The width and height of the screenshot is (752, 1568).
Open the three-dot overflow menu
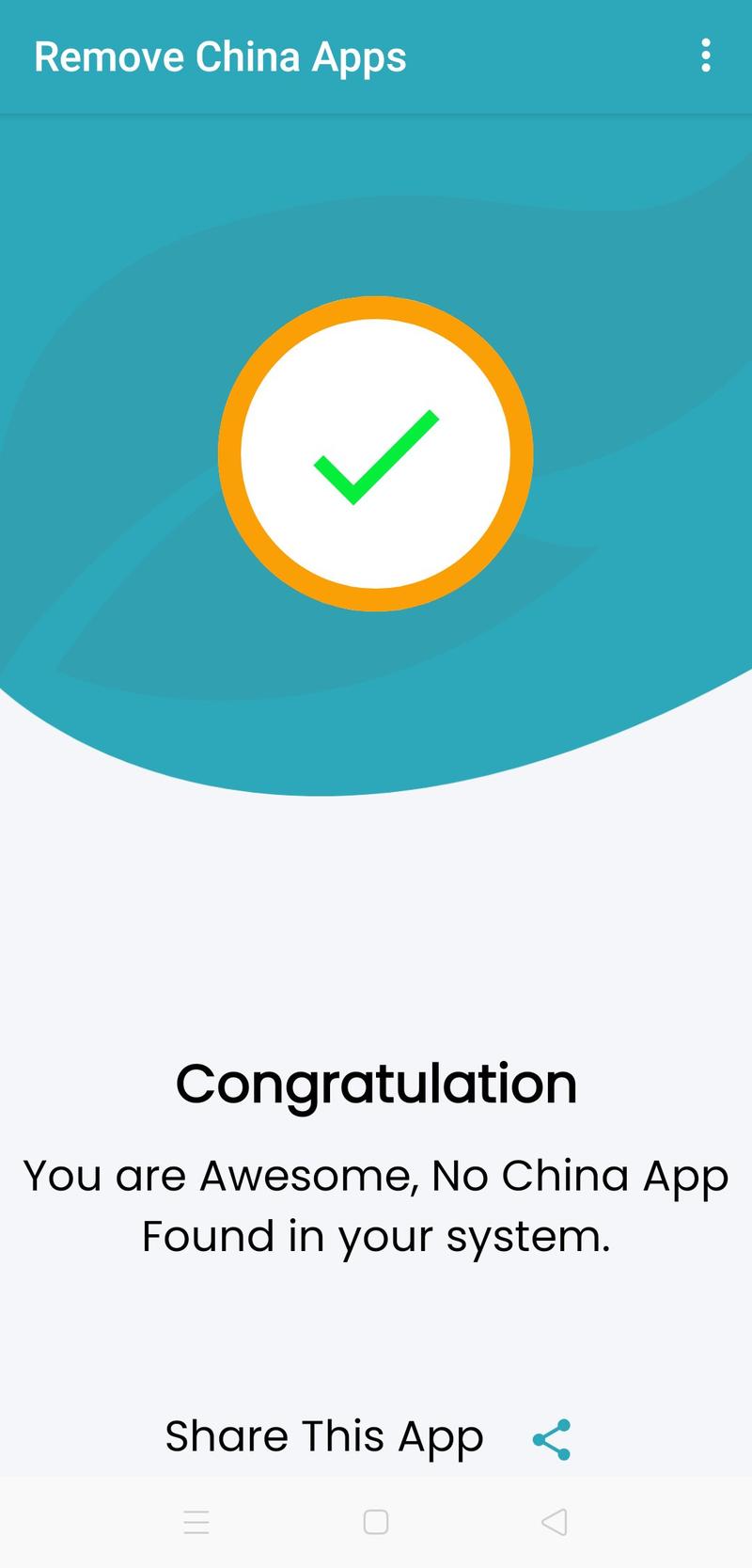[x=706, y=56]
